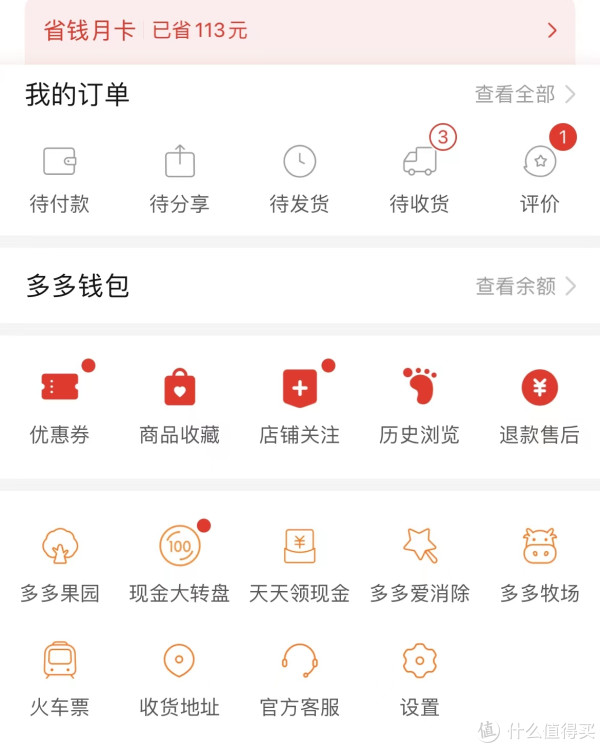Open 待分享 orders
600x748 pixels.
tap(180, 178)
